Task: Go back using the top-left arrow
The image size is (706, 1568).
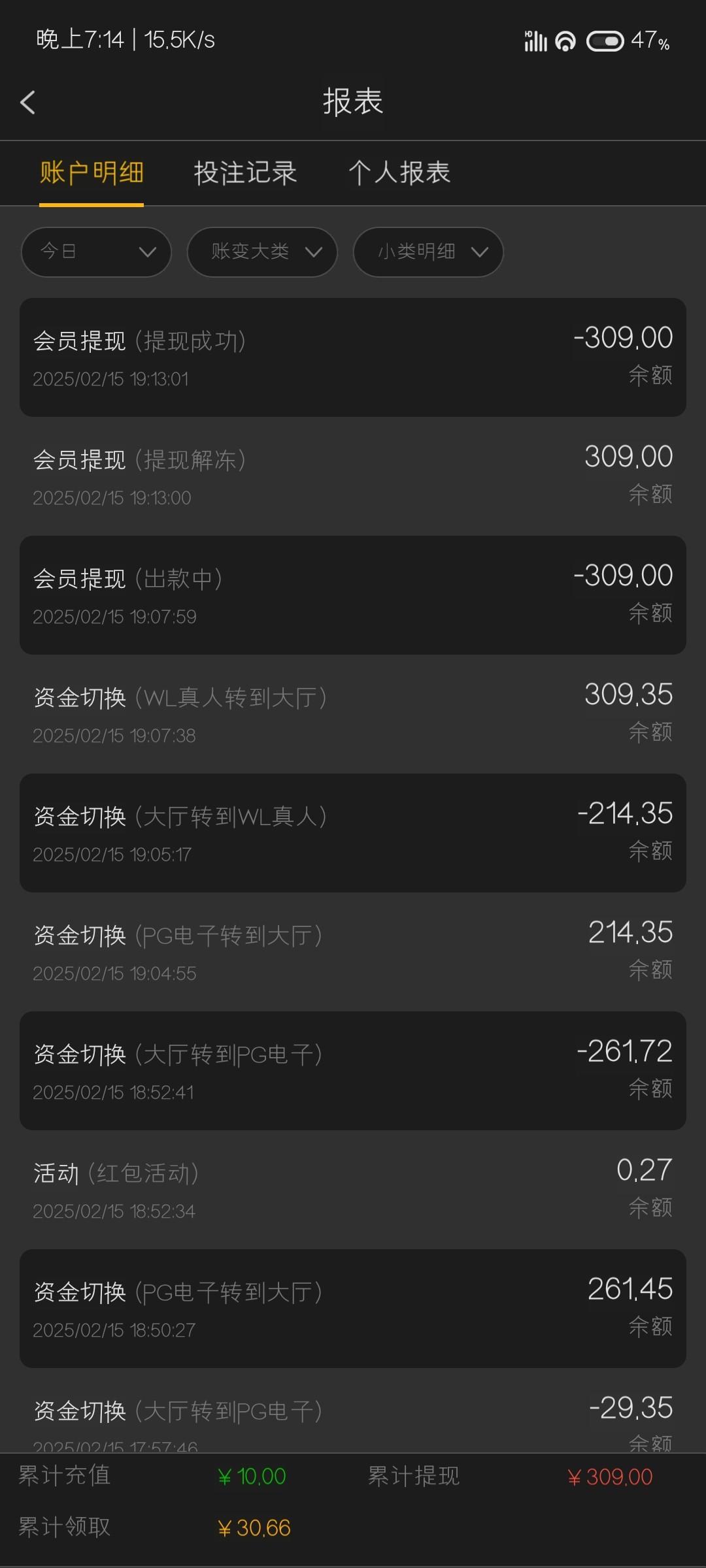Action: (27, 103)
